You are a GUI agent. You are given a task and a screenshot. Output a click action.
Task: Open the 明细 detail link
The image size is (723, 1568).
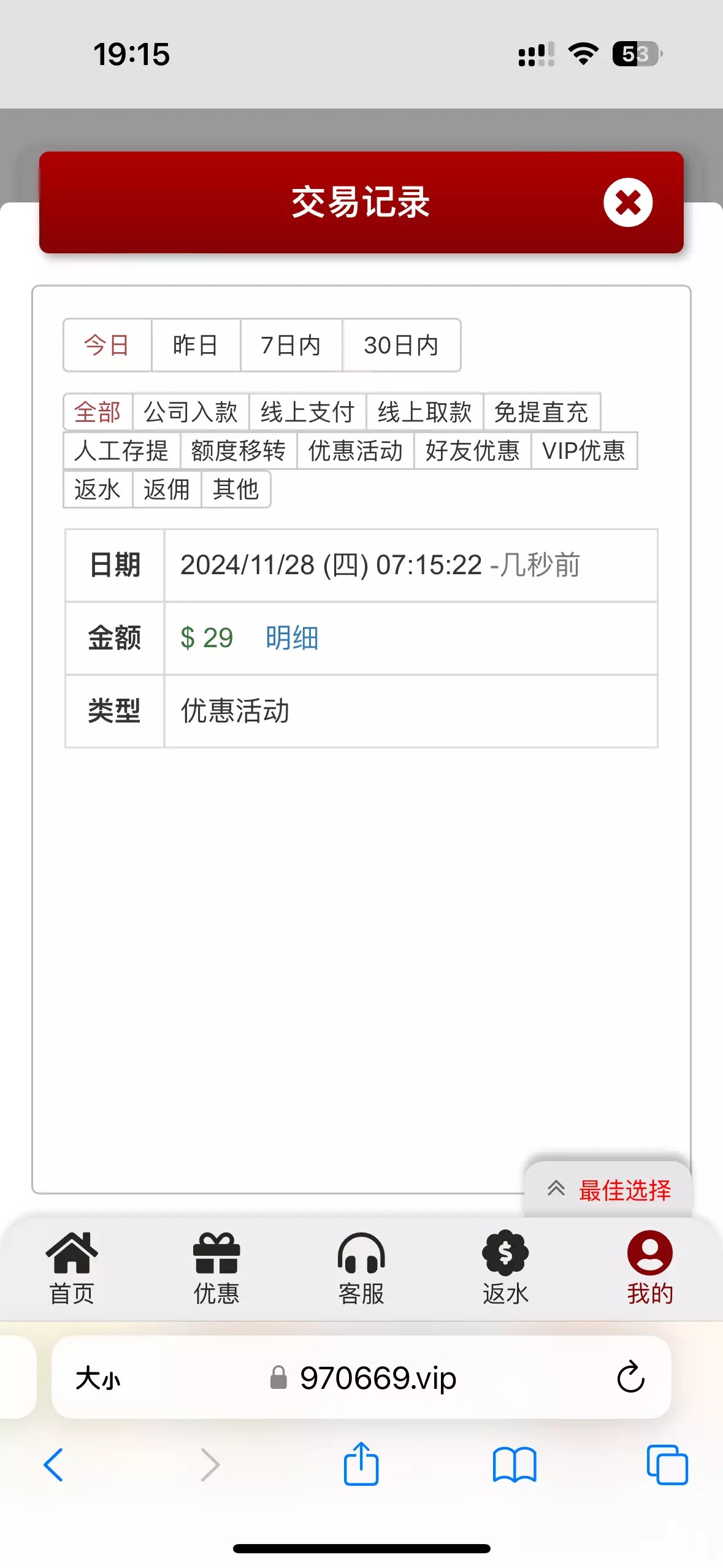tap(292, 638)
